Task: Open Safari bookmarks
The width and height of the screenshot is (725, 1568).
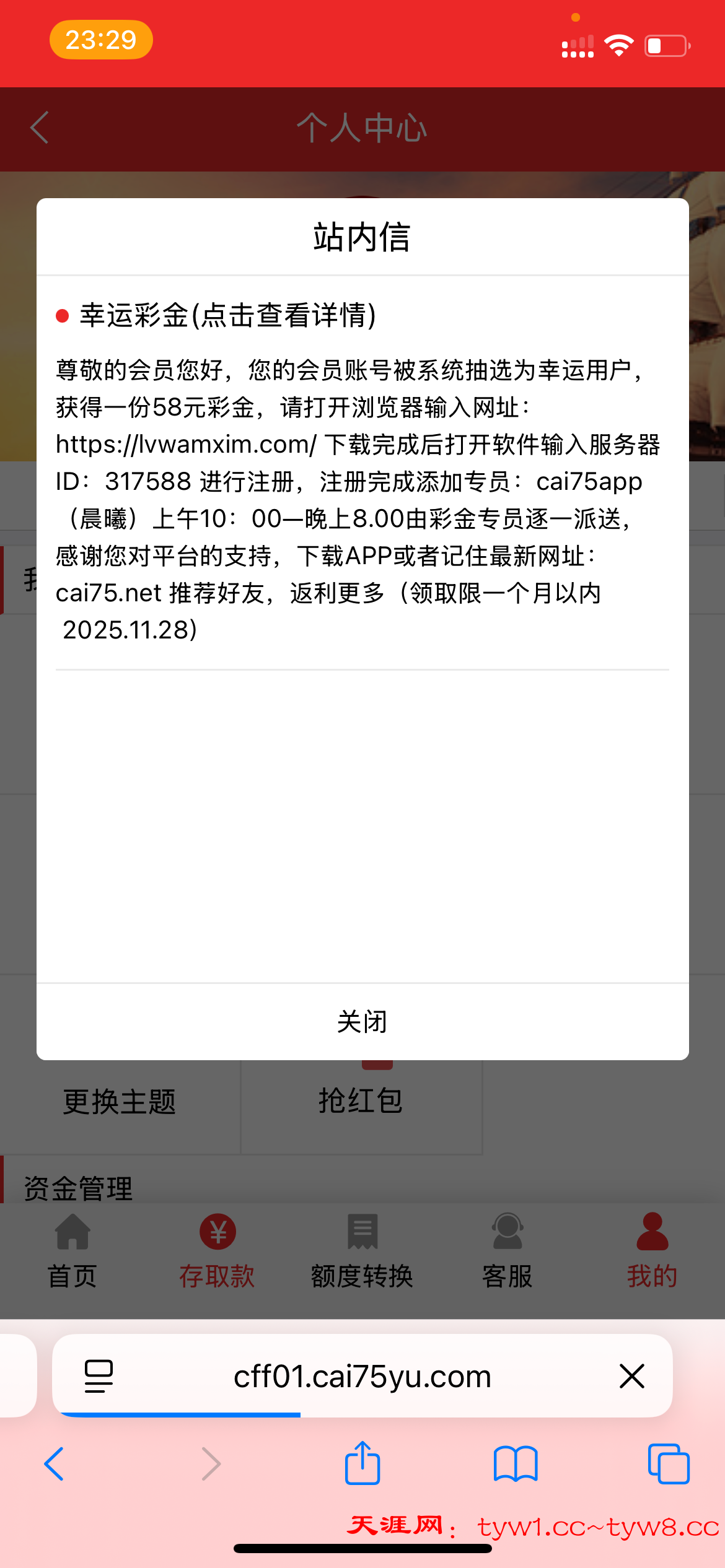Action: pos(516,1464)
